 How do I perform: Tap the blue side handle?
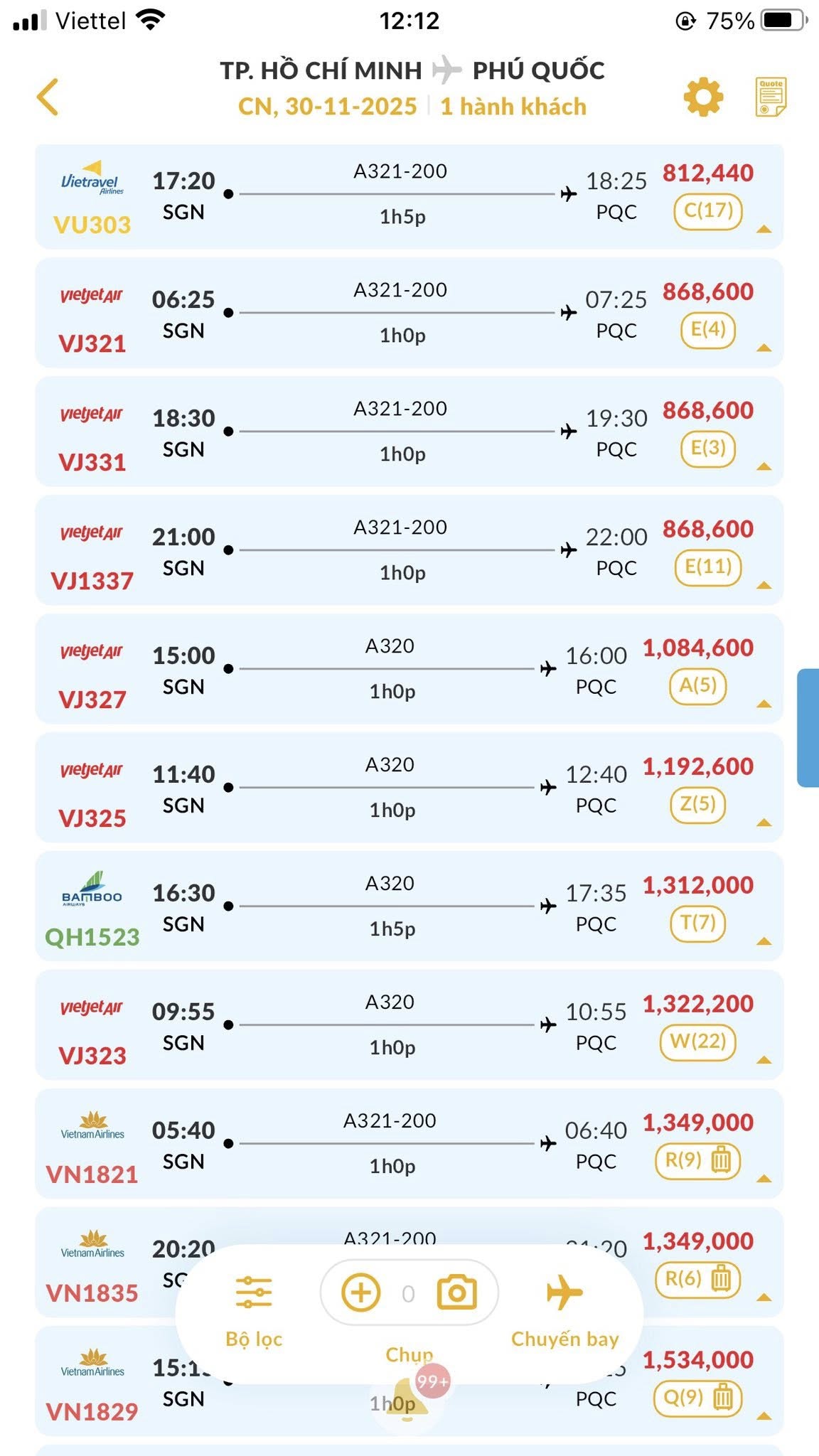point(808,727)
